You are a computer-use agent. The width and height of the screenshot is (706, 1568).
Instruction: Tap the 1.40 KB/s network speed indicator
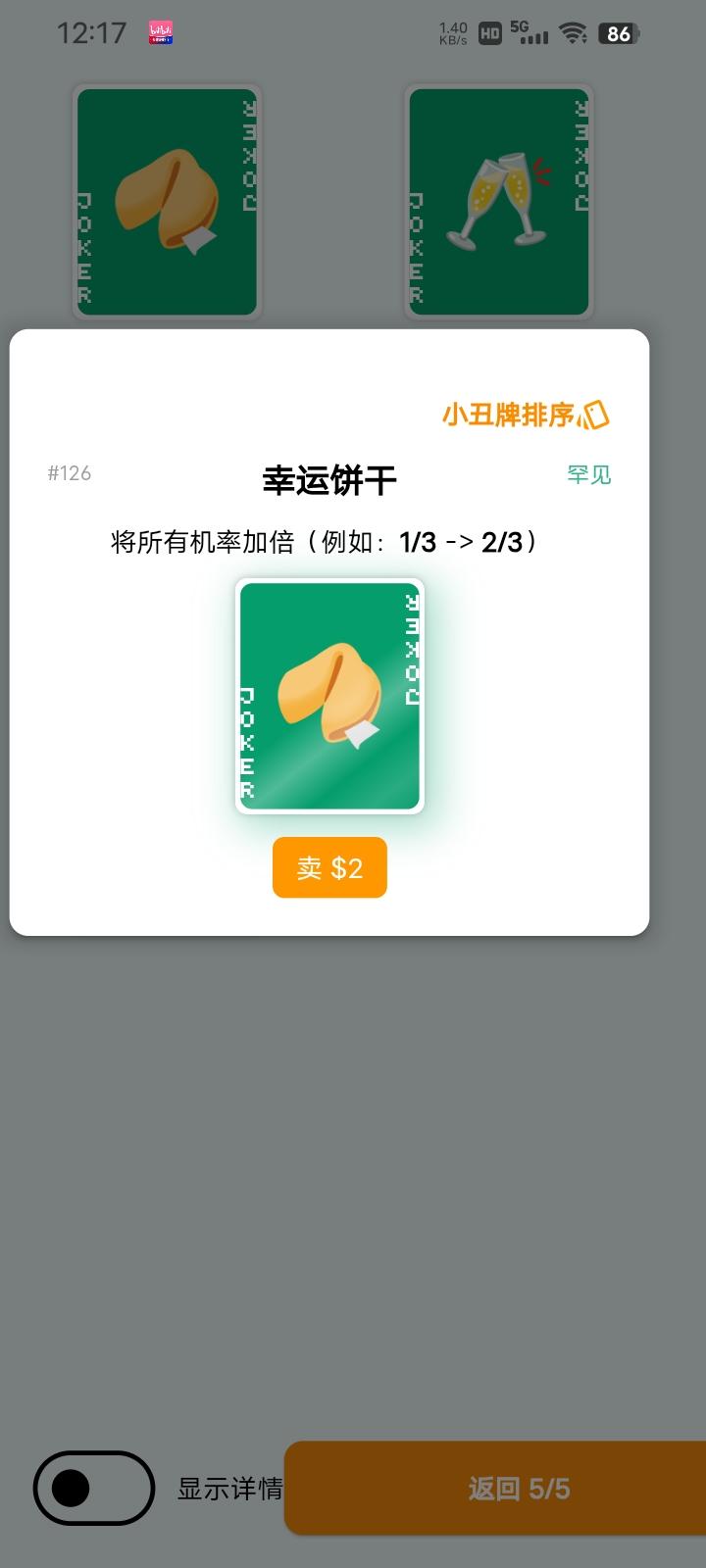pyautogui.click(x=451, y=31)
